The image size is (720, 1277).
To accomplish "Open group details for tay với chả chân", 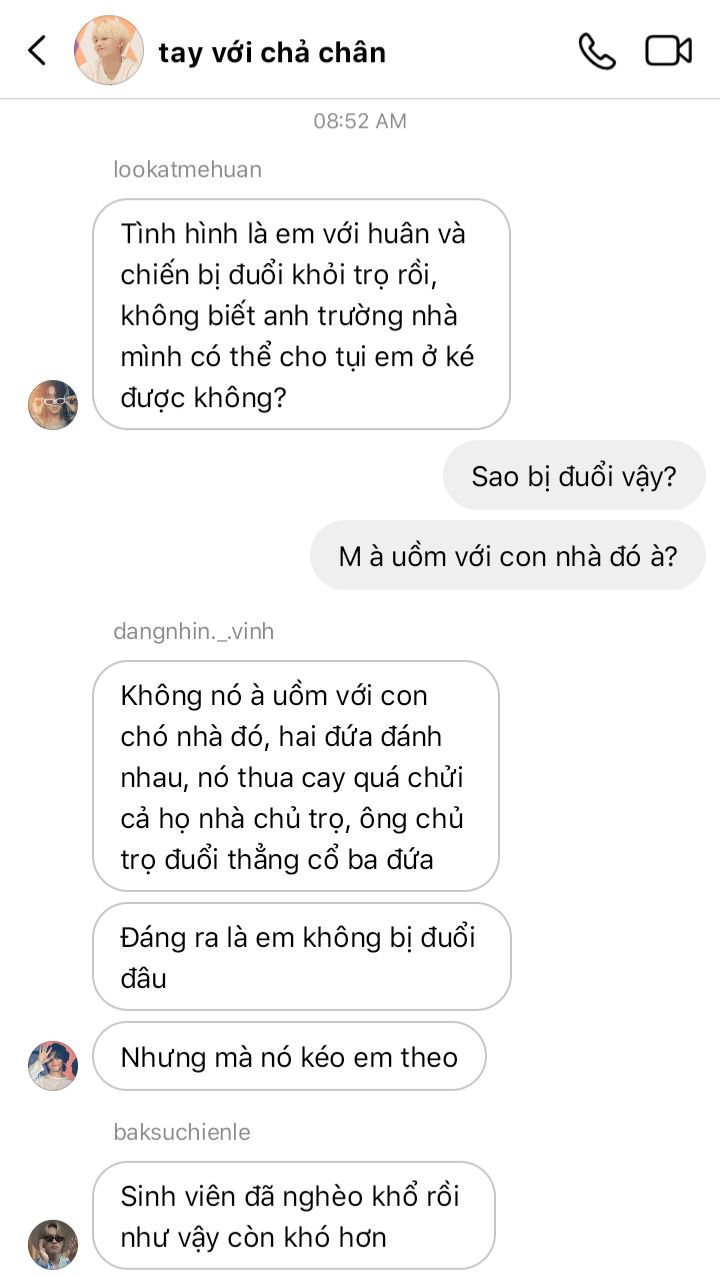I will click(x=272, y=53).
